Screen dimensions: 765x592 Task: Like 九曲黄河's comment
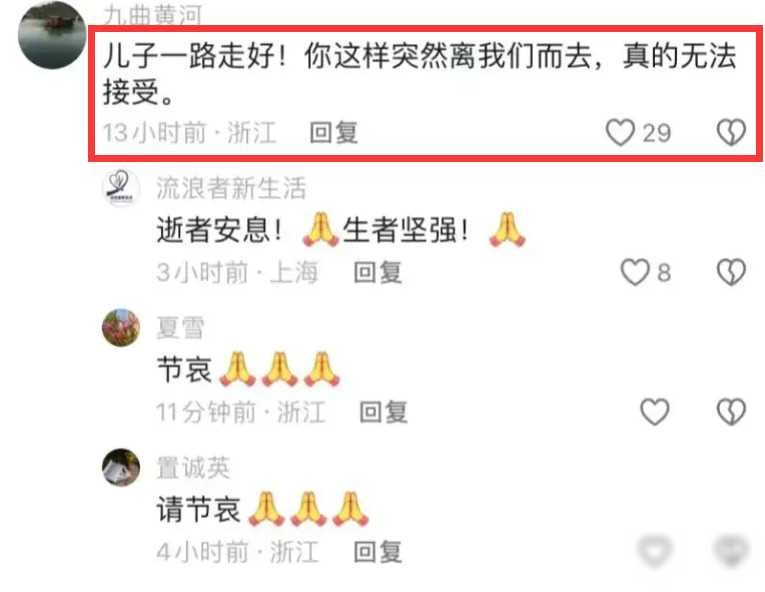coord(622,132)
